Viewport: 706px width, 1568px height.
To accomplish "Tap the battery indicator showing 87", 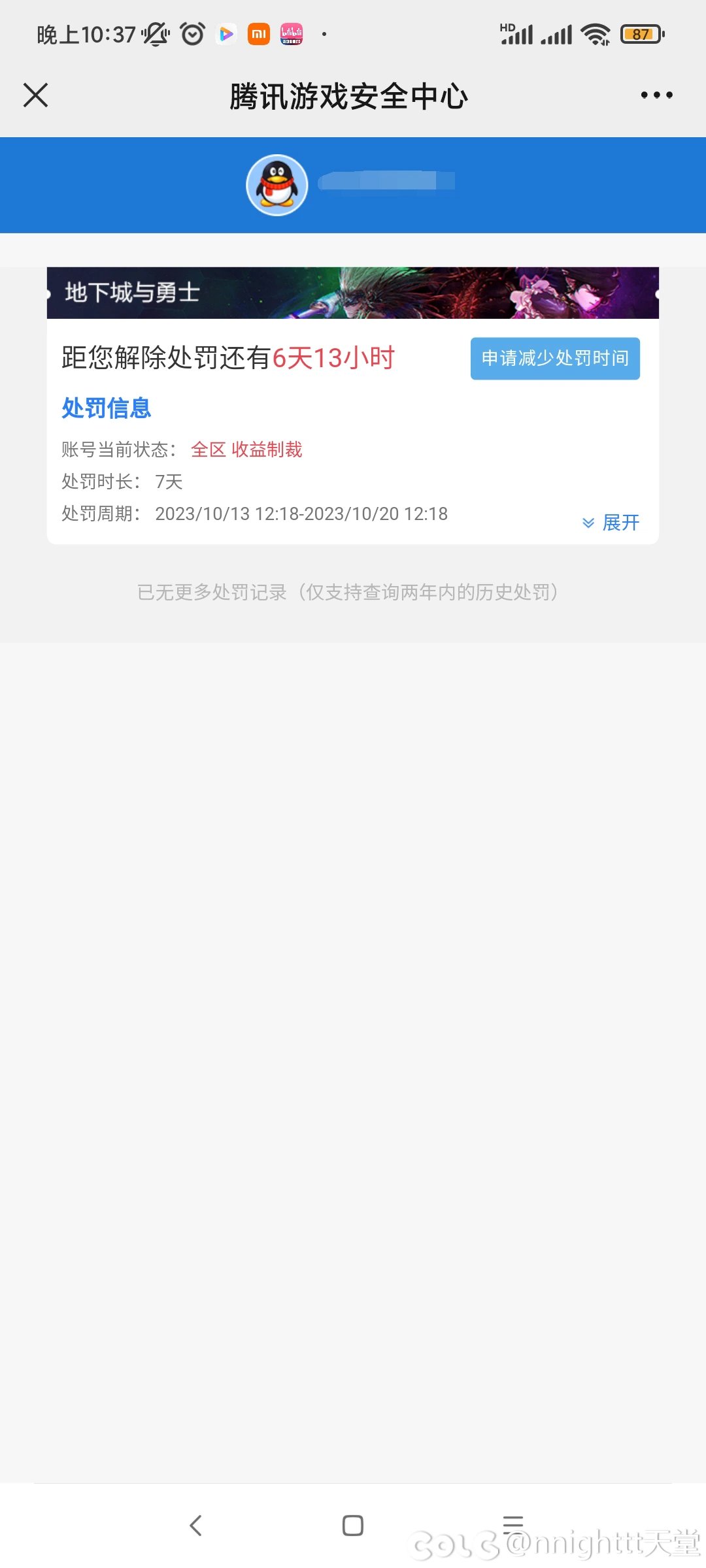I will point(641,33).
